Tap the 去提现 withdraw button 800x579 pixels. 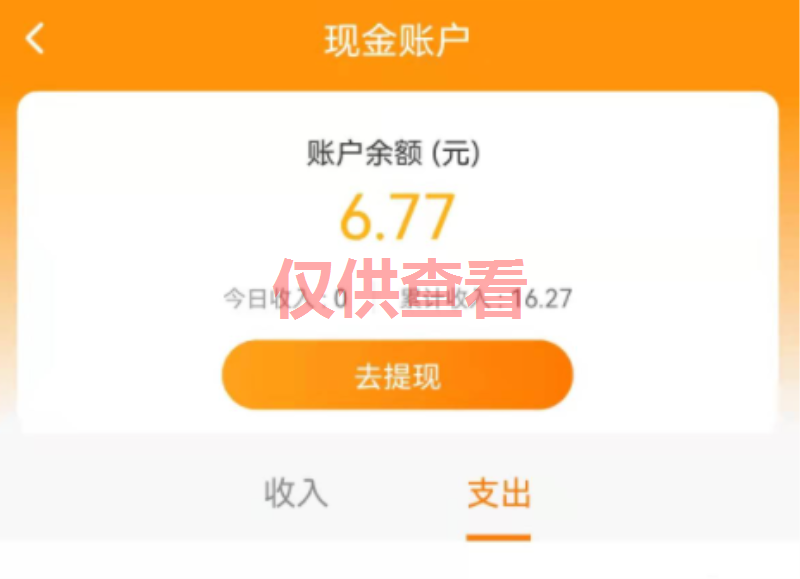tap(397, 375)
